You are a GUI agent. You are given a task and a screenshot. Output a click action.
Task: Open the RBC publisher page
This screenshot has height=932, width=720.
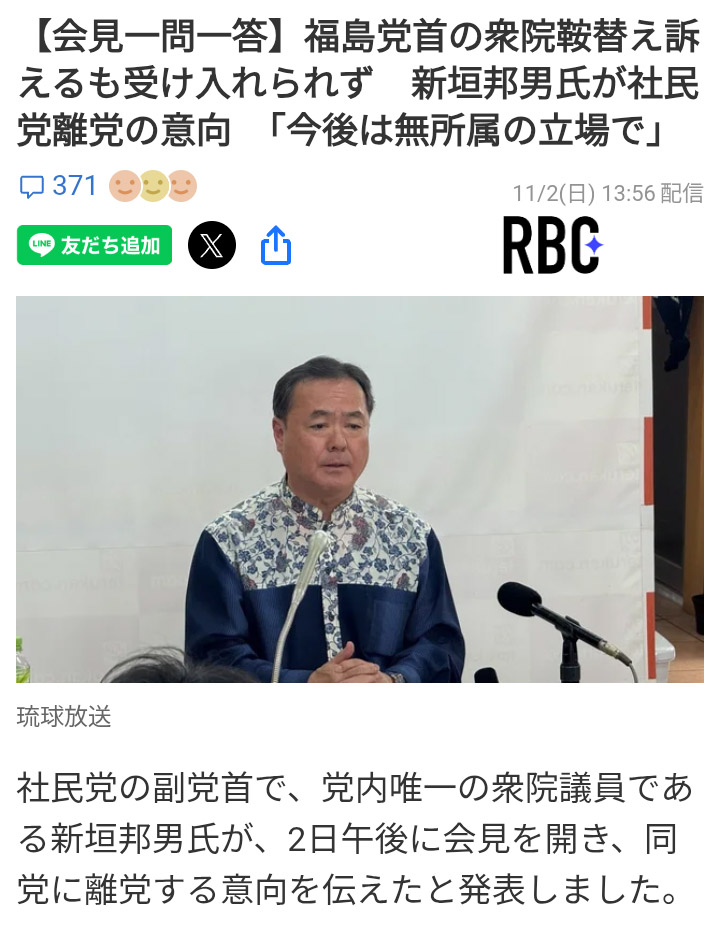pyautogui.click(x=552, y=245)
